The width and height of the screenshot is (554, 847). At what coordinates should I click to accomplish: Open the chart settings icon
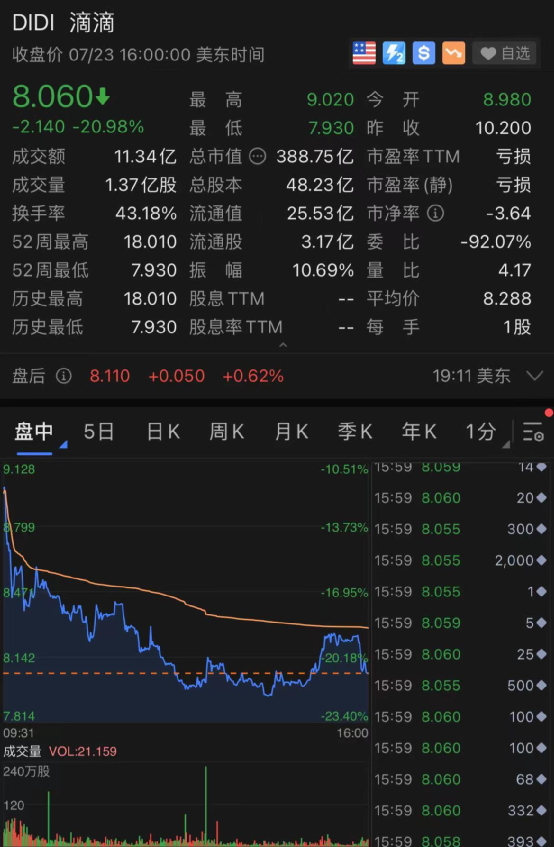(x=533, y=432)
